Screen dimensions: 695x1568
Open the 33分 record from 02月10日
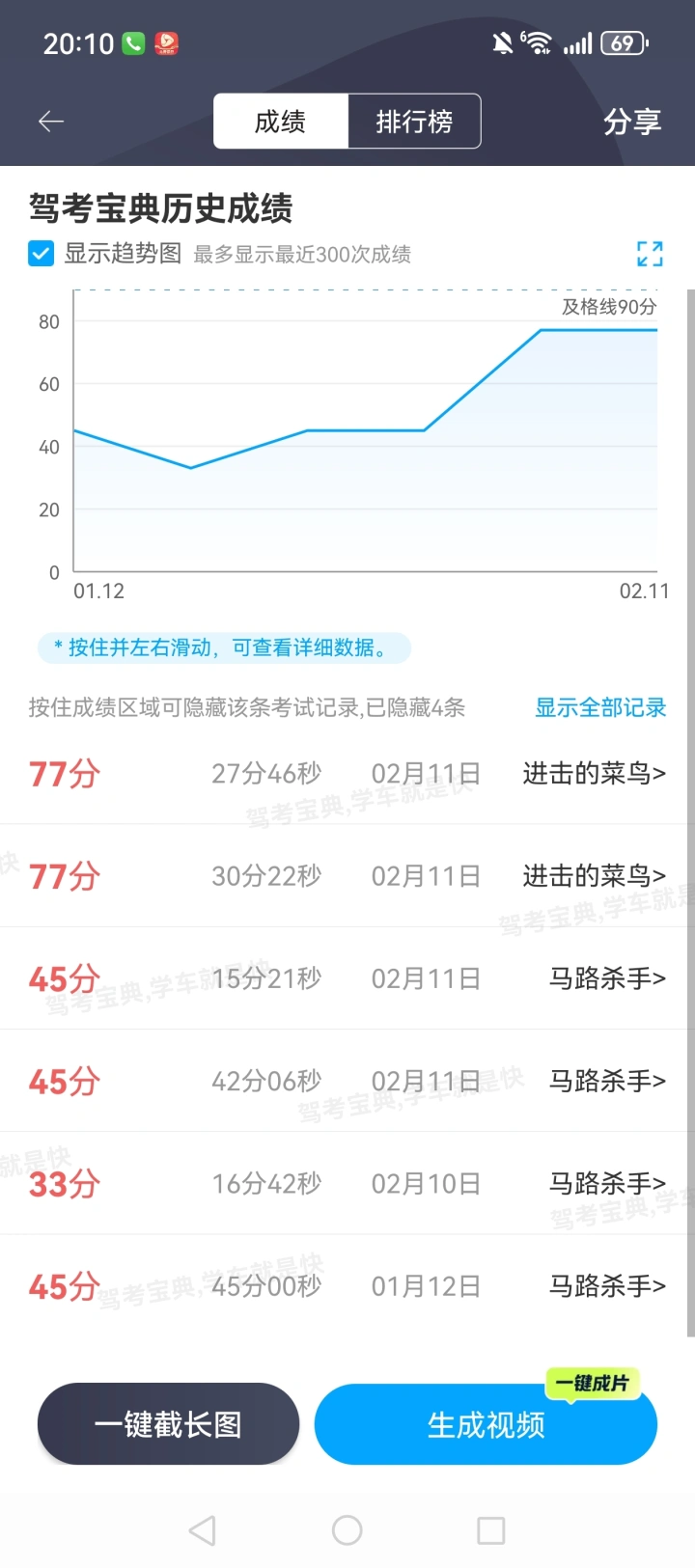[347, 1183]
